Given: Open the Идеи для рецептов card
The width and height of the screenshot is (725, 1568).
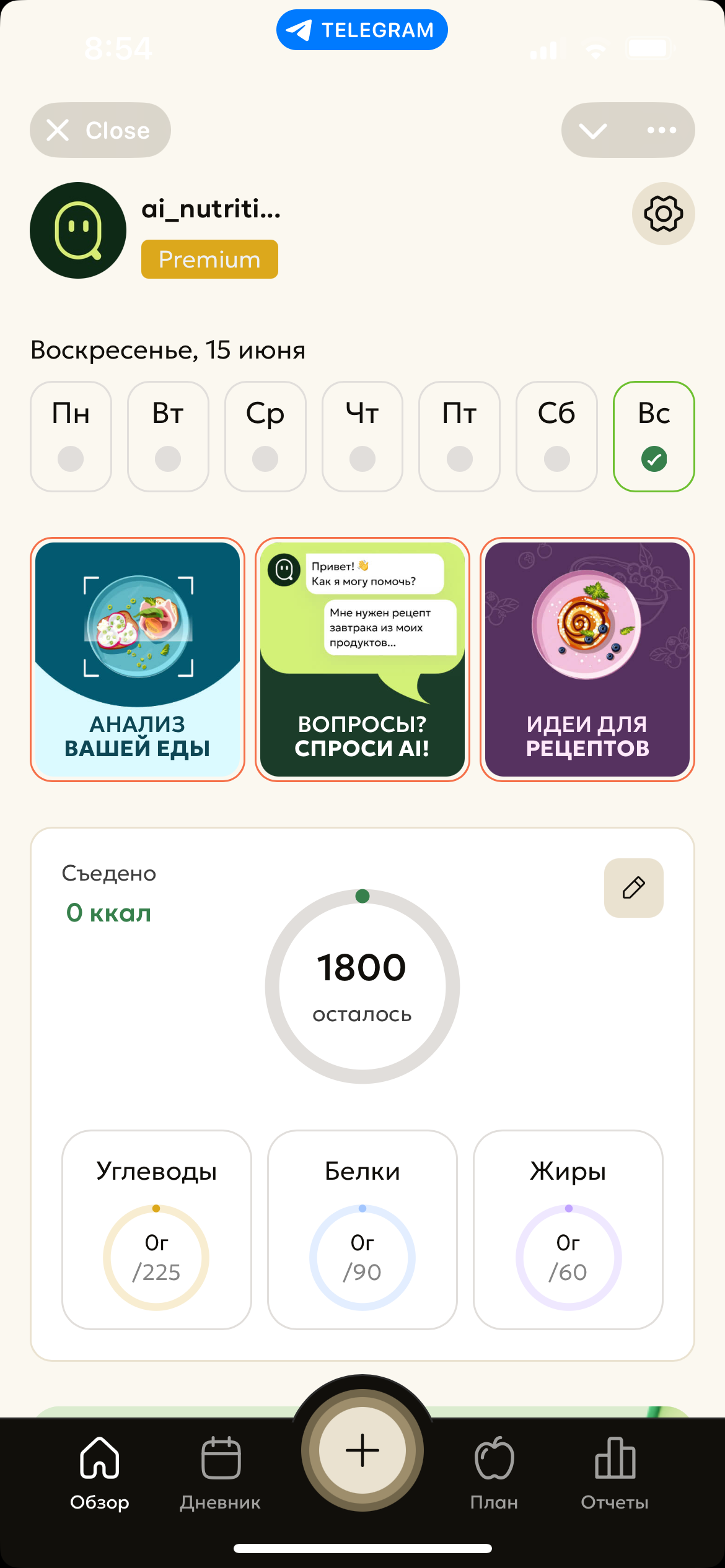Looking at the screenshot, I should coord(586,658).
